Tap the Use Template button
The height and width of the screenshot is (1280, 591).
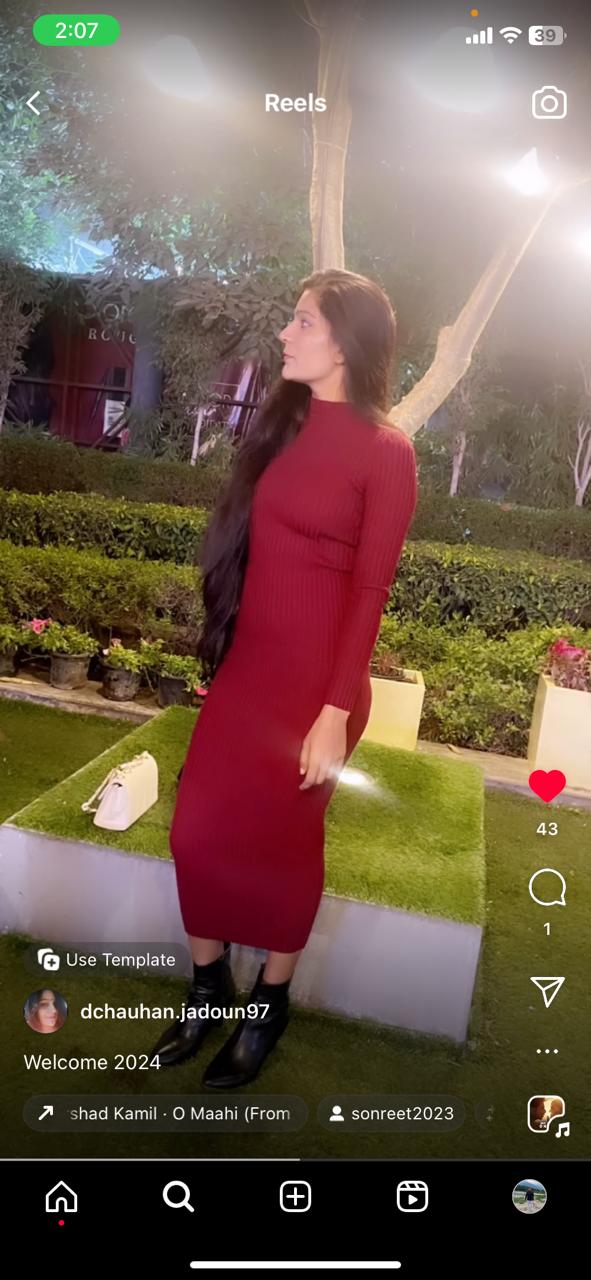[106, 960]
